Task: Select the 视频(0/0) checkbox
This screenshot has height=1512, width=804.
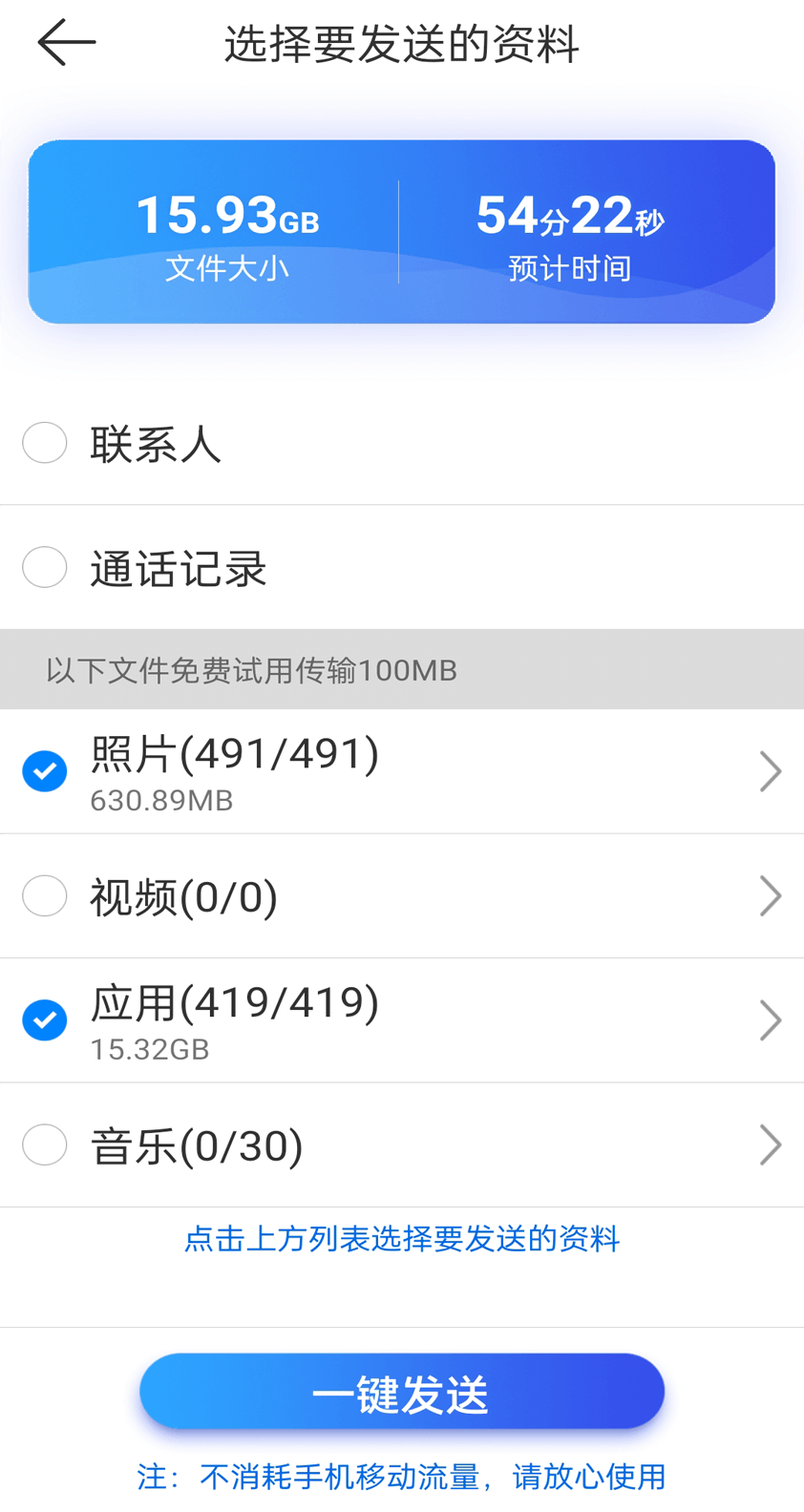Action: click(45, 895)
